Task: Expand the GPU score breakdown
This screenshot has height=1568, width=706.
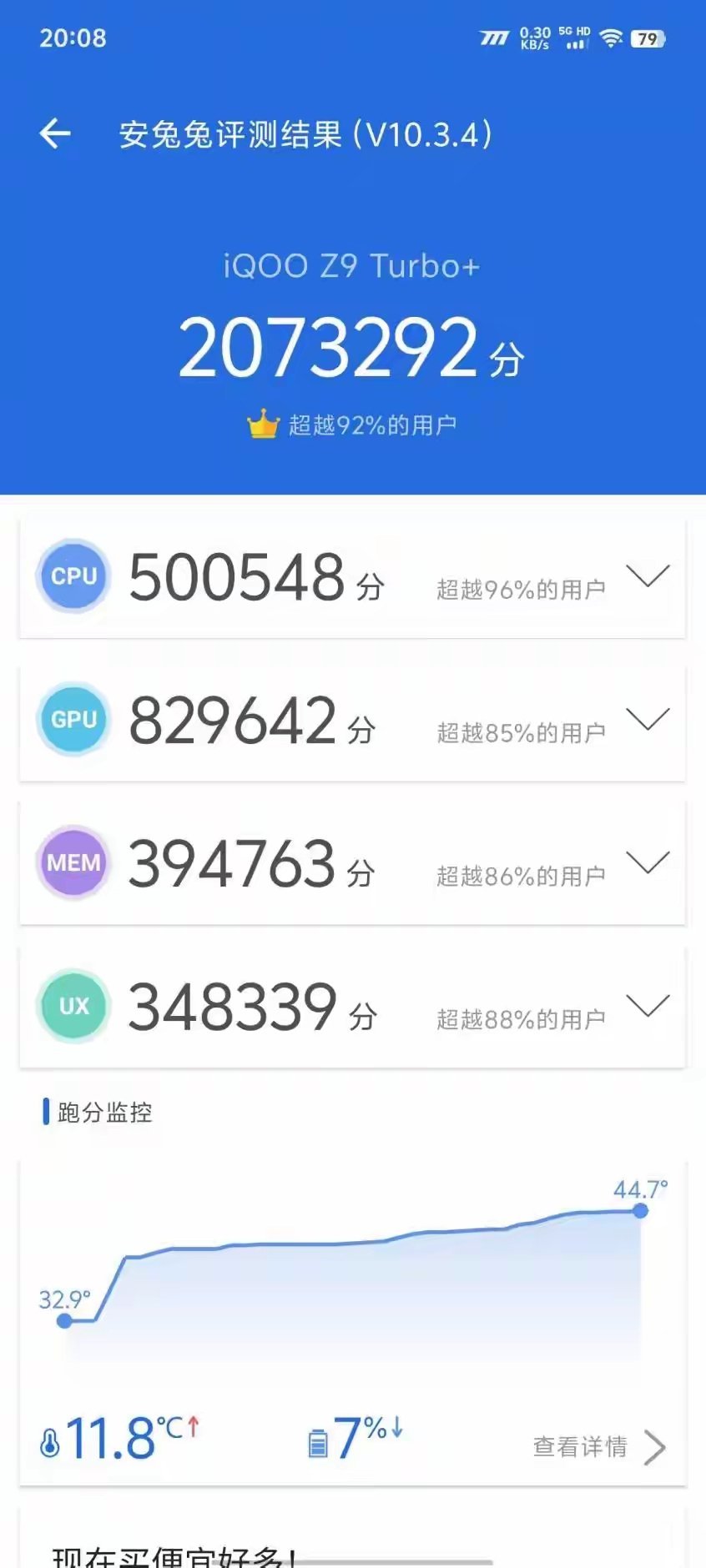Action: (648, 719)
